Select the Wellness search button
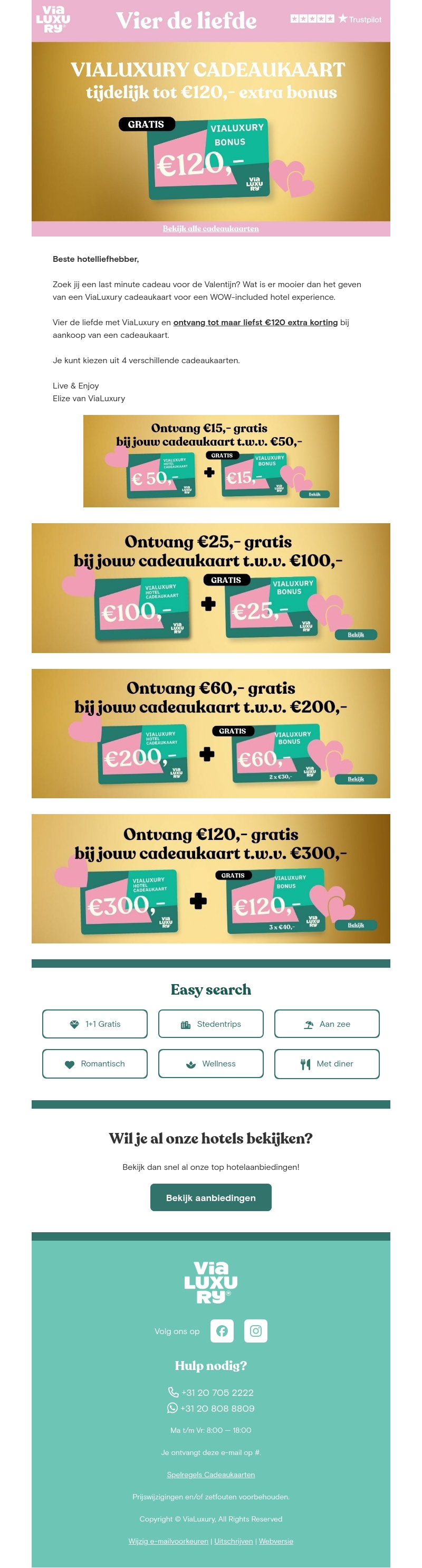 [210, 1063]
